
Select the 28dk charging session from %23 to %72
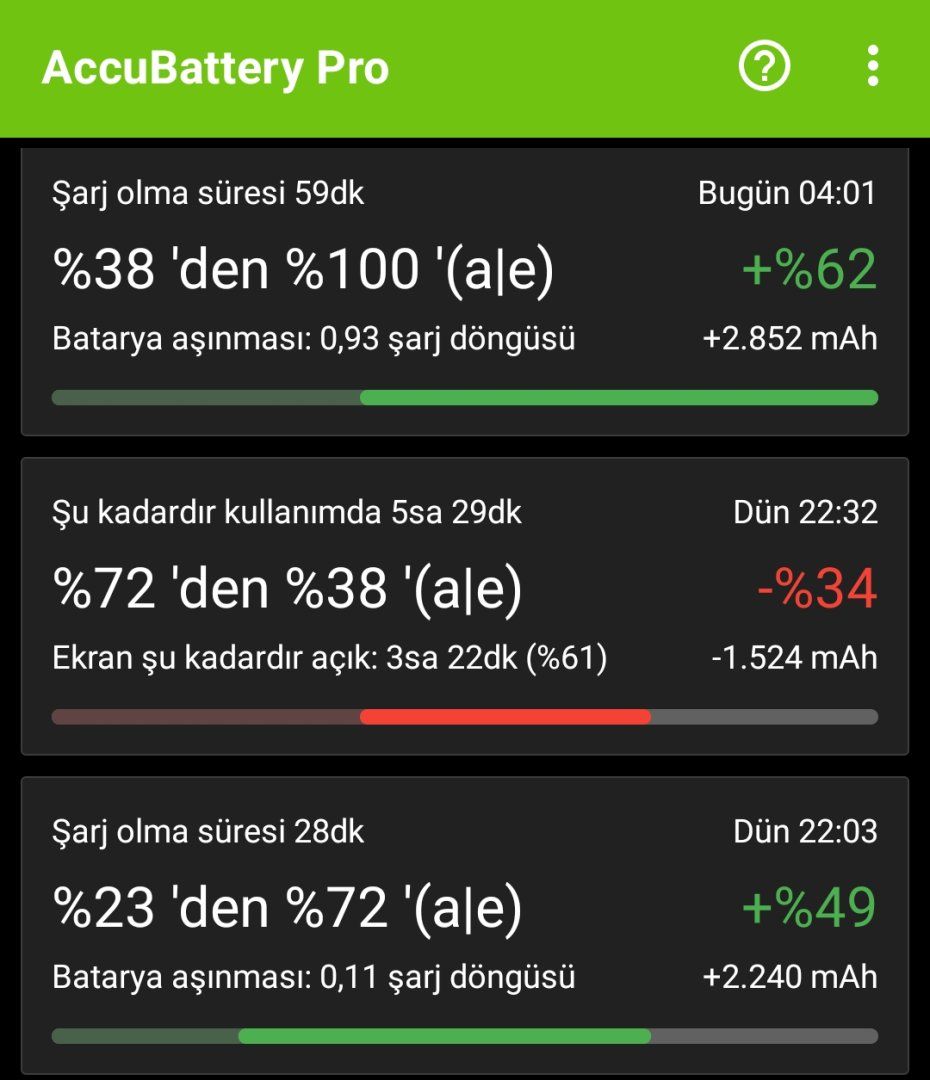(x=464, y=925)
